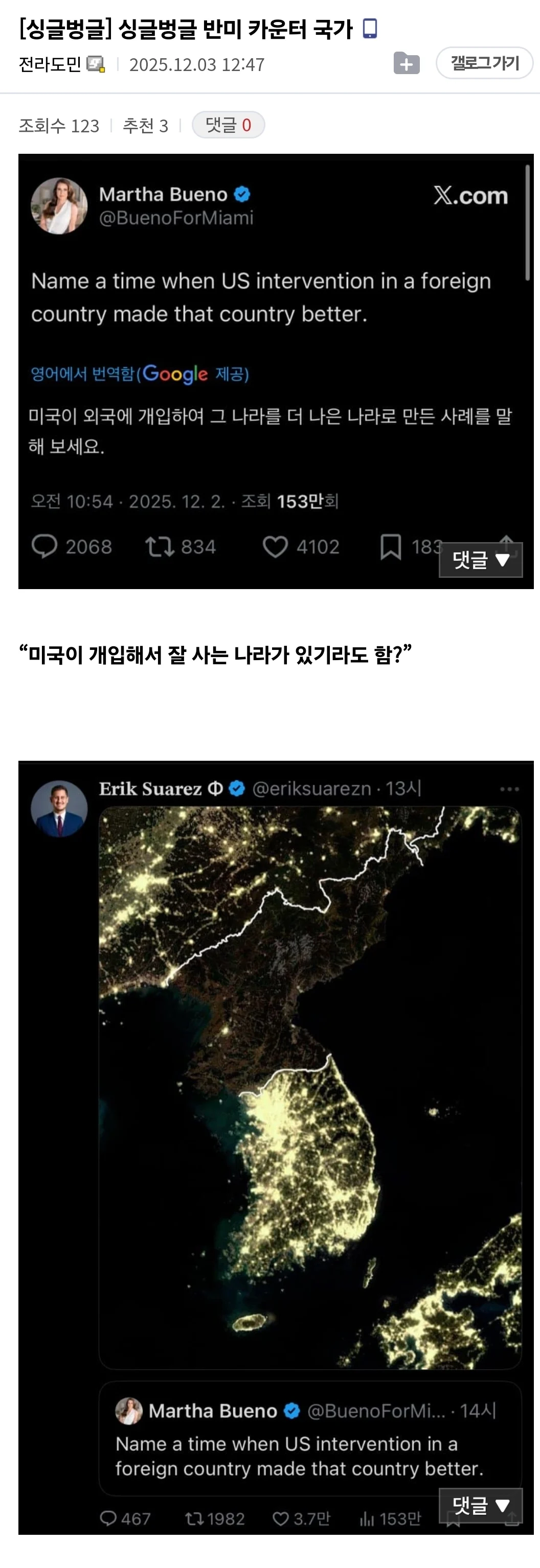Tap the 댓글 dropdown on the first image

click(x=480, y=559)
